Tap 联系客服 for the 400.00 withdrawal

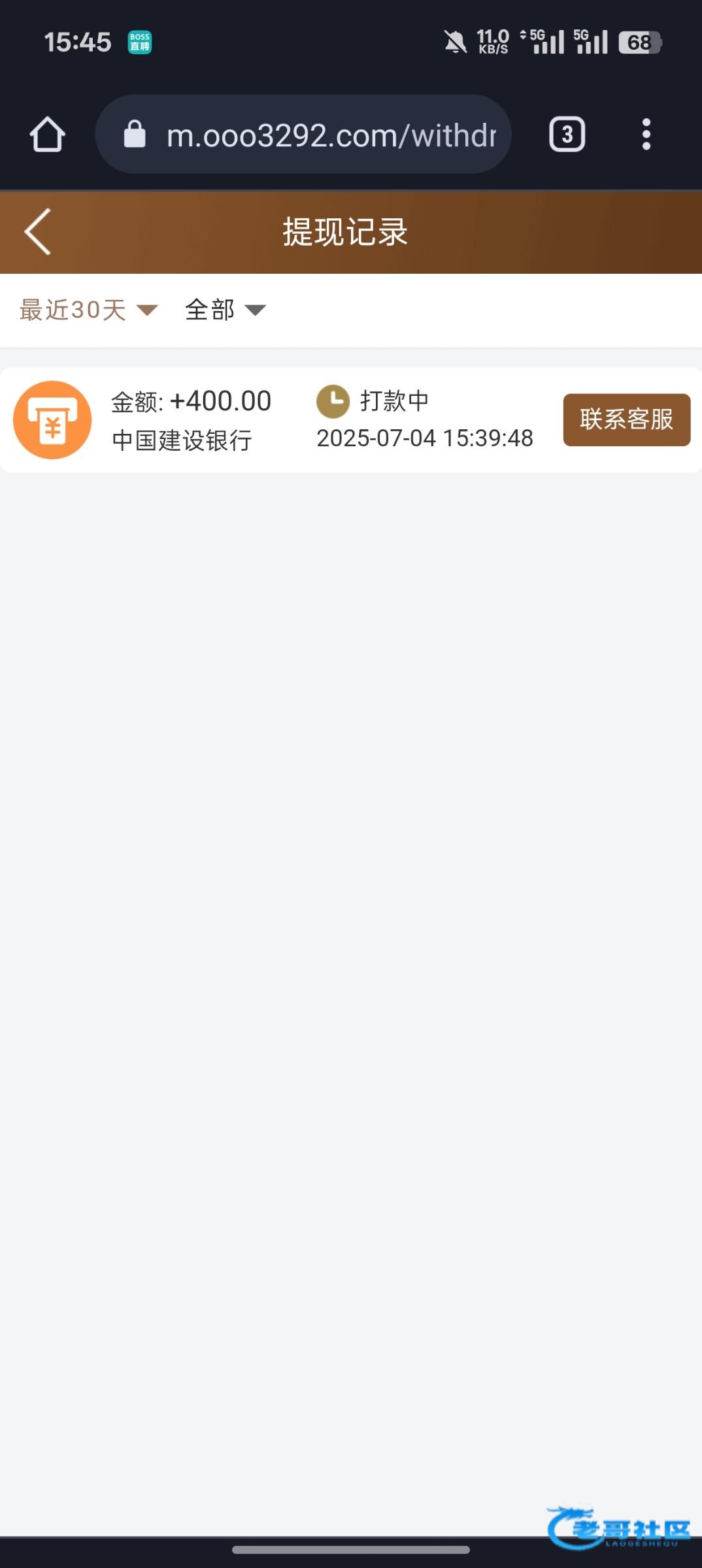(626, 419)
